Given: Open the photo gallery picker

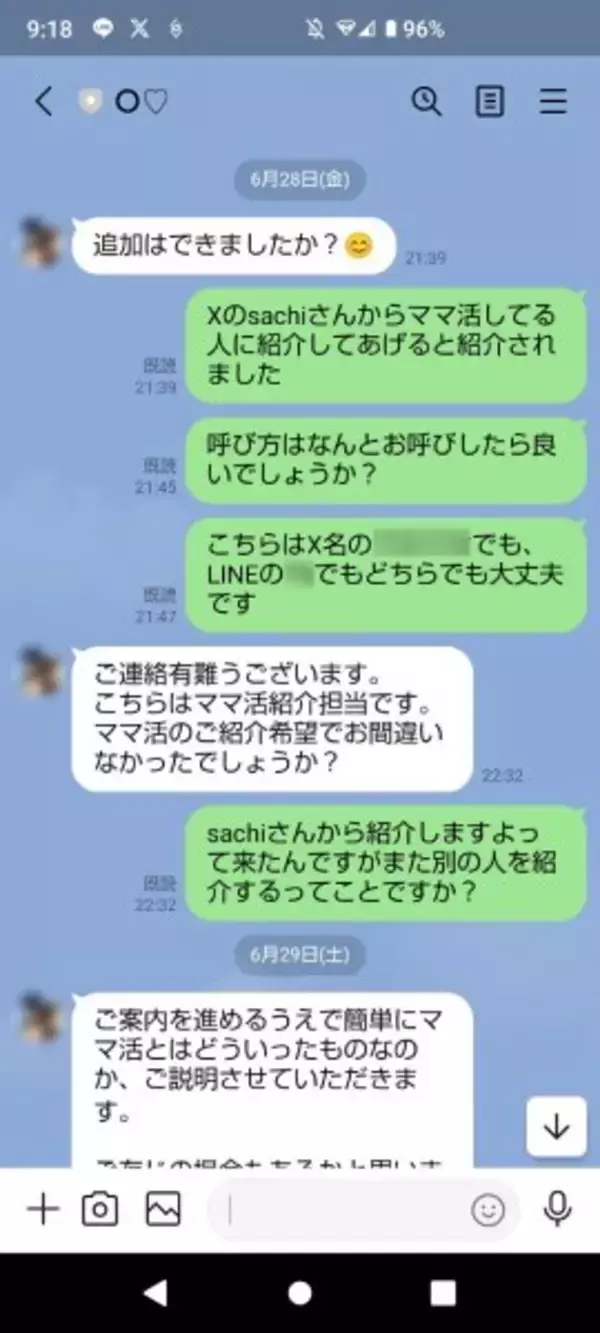Looking at the screenshot, I should pyautogui.click(x=163, y=1210).
